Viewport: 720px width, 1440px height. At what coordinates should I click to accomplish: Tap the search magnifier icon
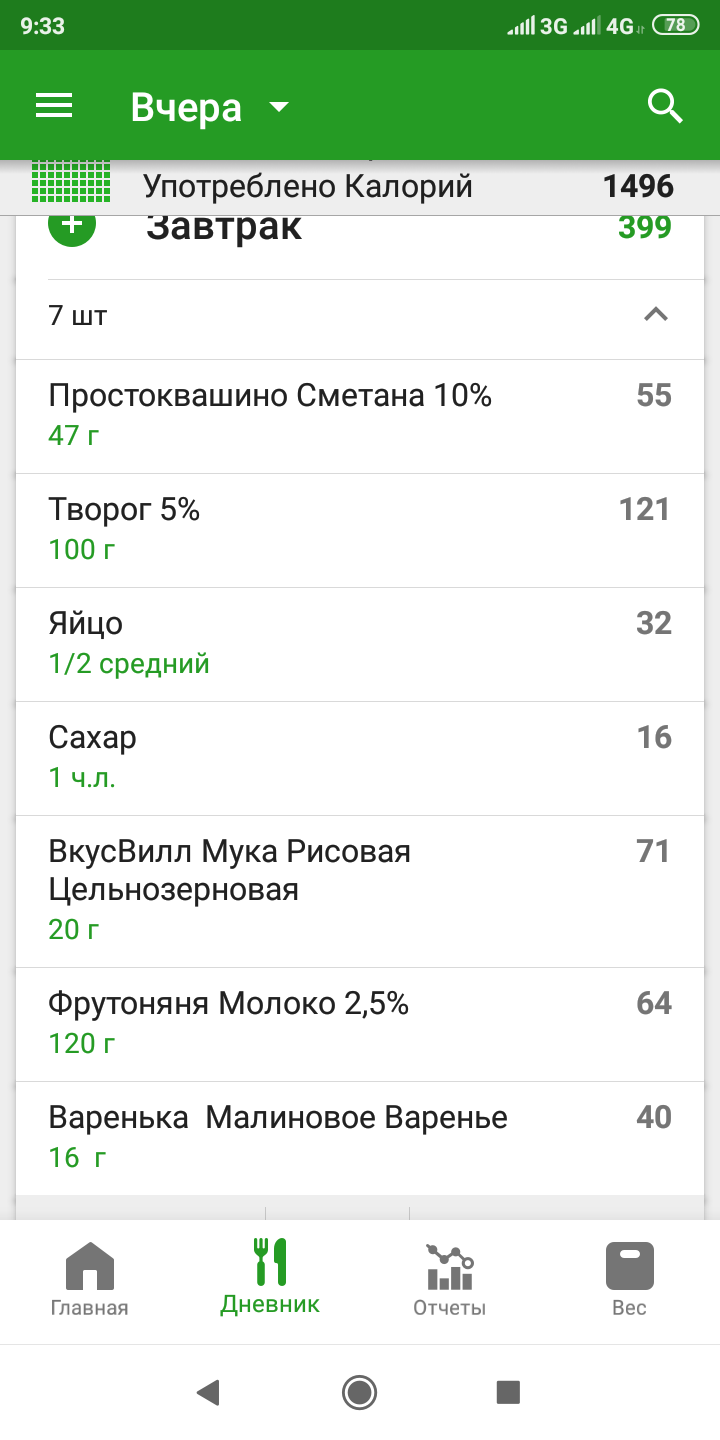coord(665,105)
